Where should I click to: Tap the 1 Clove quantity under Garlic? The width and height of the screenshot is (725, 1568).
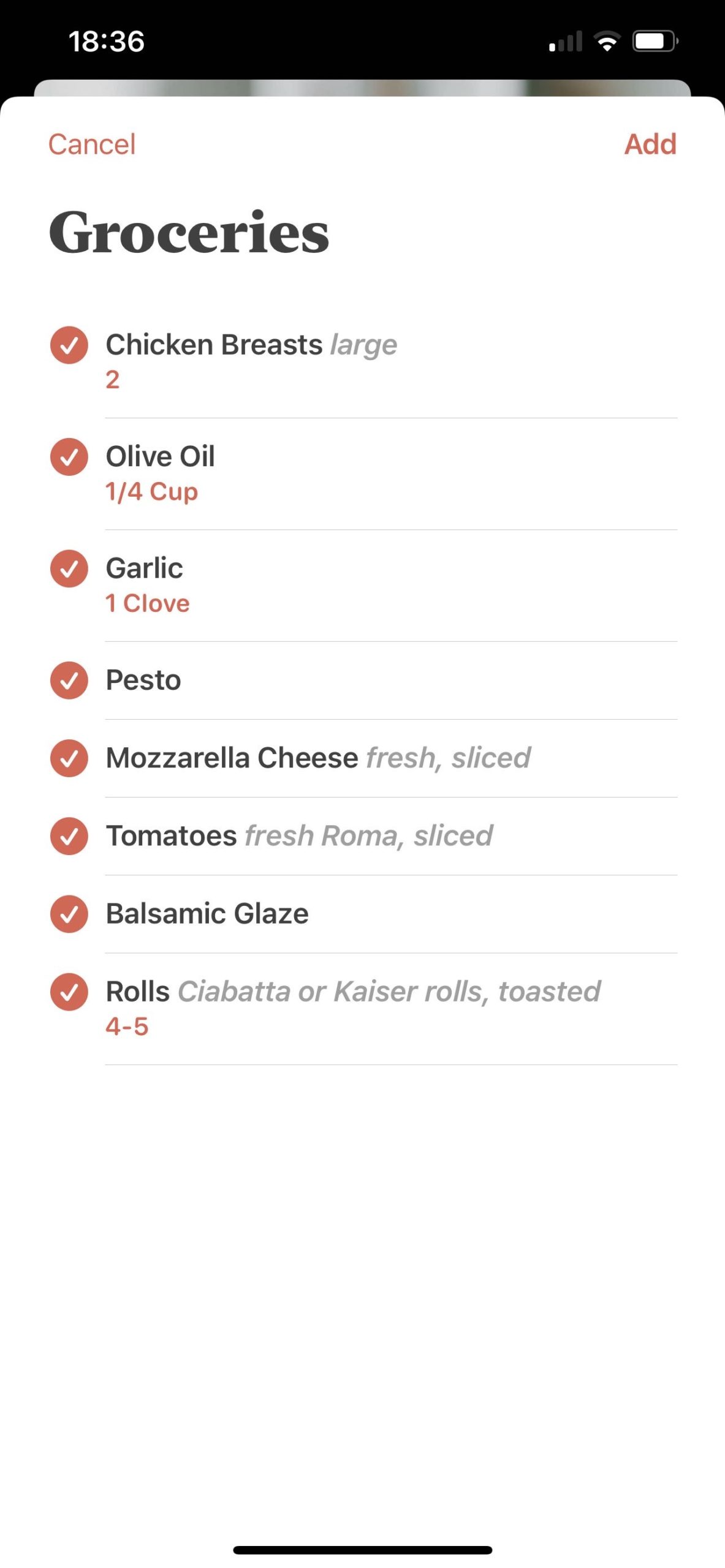(x=147, y=603)
